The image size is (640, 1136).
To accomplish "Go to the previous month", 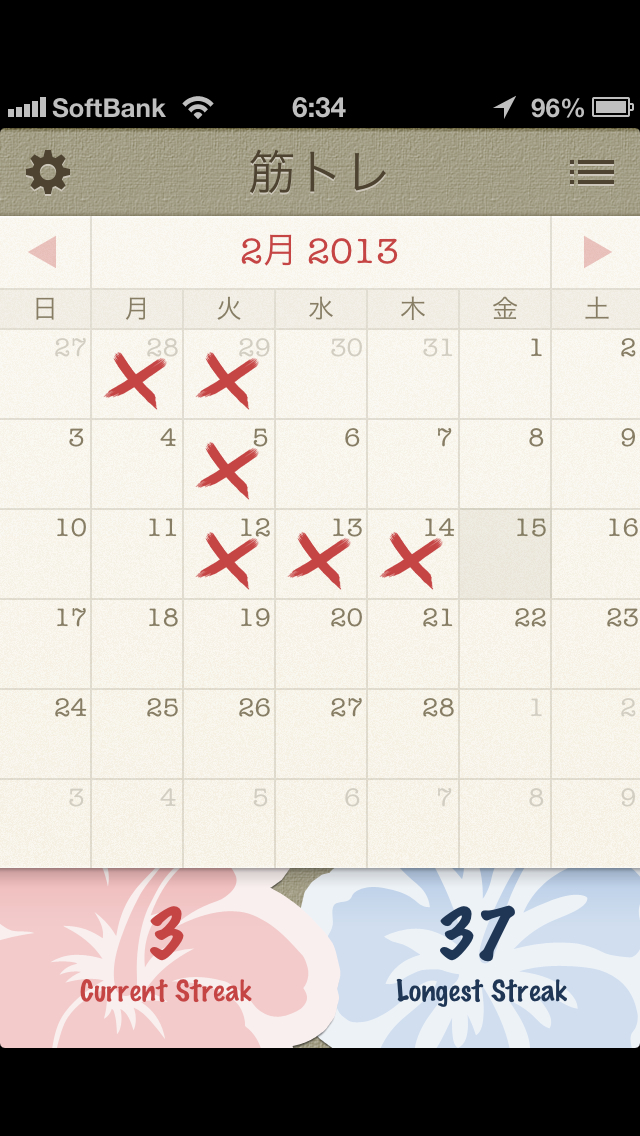I will [44, 252].
